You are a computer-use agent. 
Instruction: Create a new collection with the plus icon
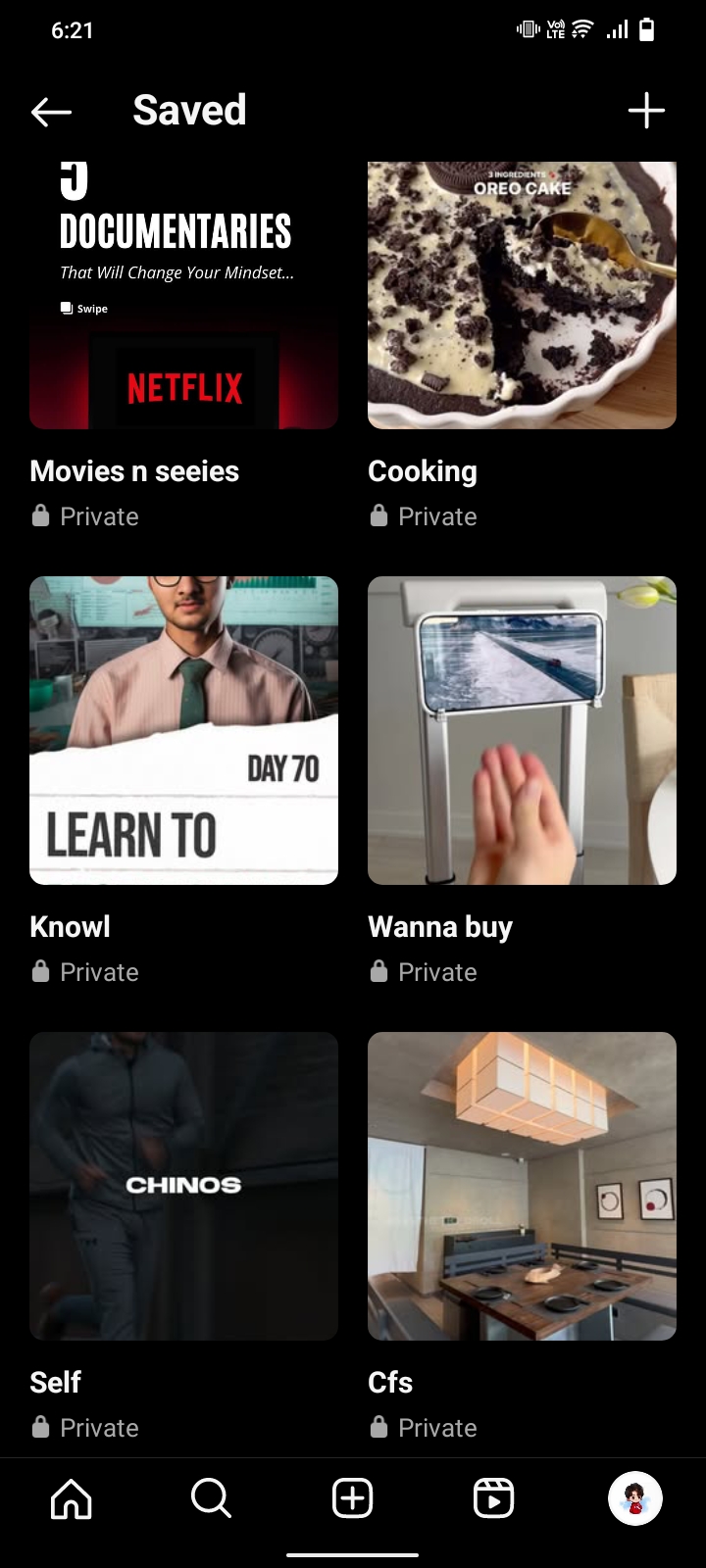point(646,111)
